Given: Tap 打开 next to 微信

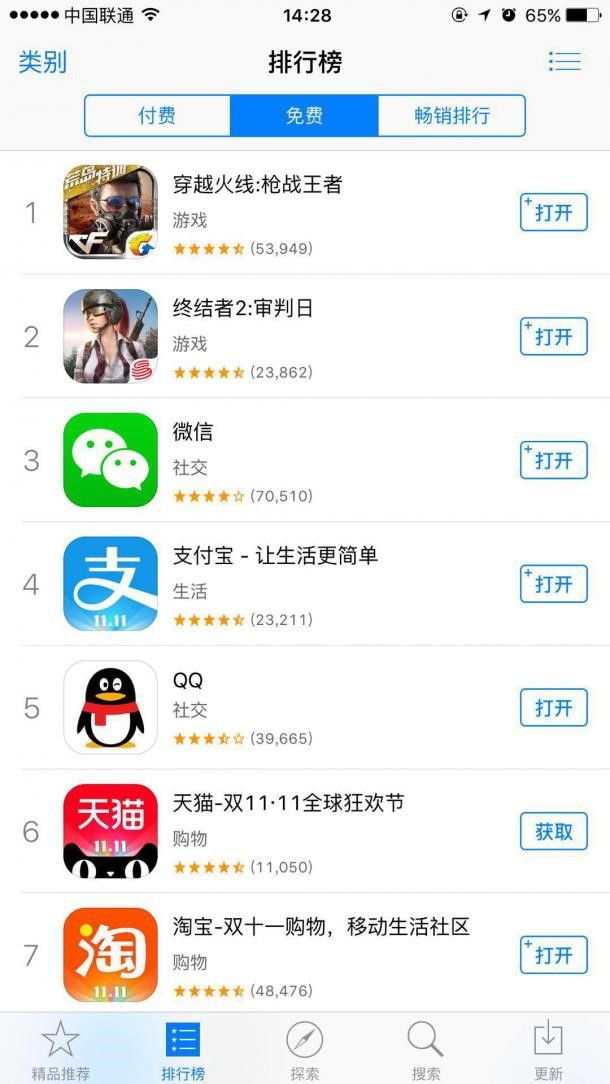Looking at the screenshot, I should pos(553,461).
